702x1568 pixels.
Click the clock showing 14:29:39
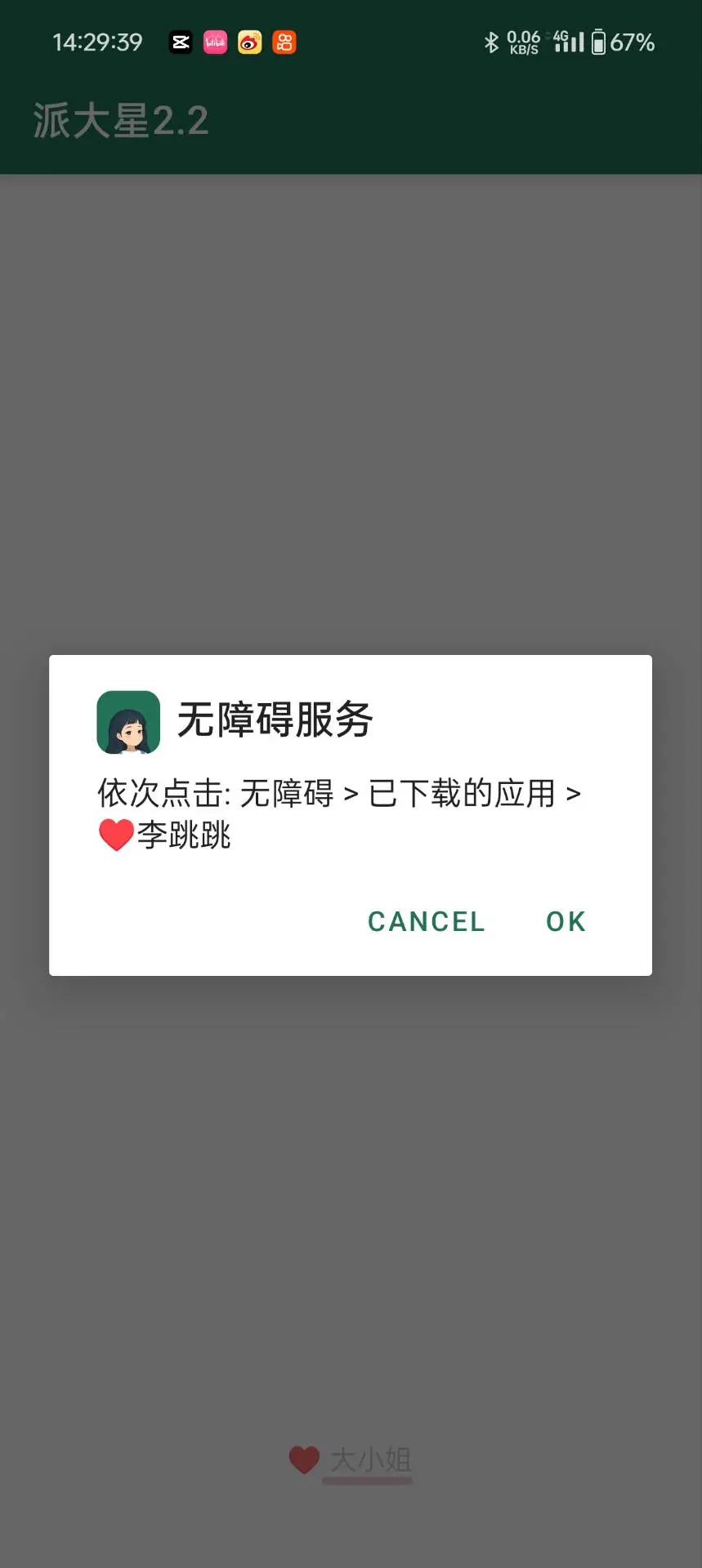(96, 40)
